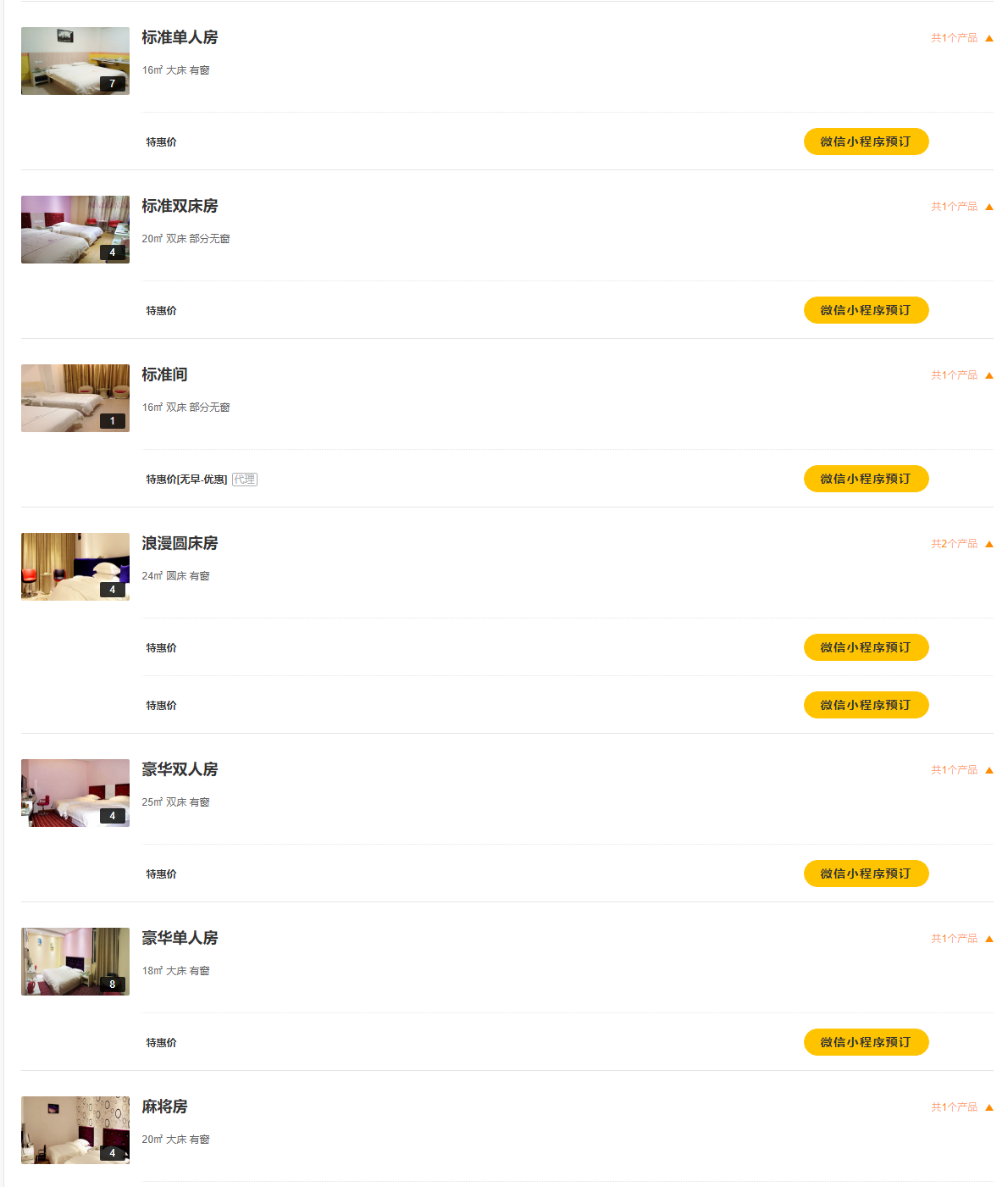Book 标准双床房 via WeChat mini program
The height and width of the screenshot is (1187, 1008).
click(866, 310)
